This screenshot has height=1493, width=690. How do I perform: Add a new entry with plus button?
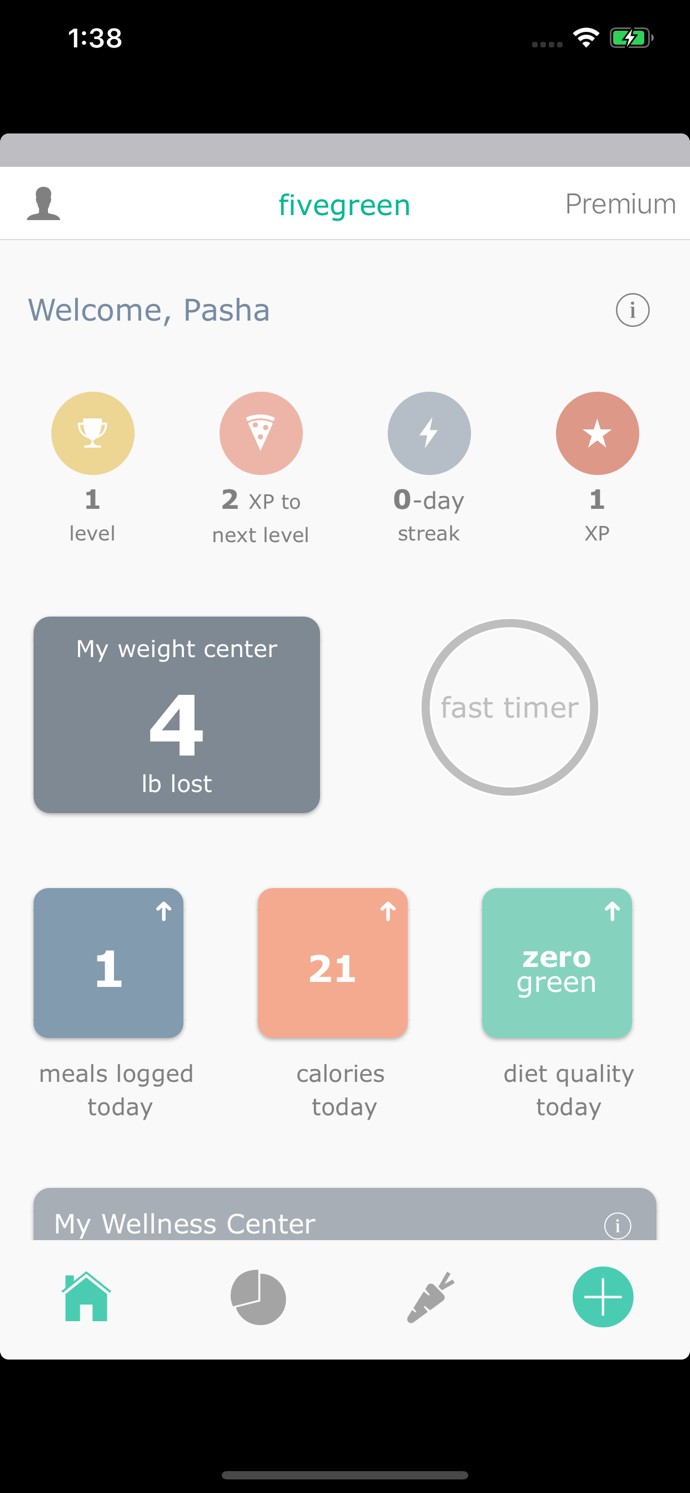click(x=603, y=1298)
